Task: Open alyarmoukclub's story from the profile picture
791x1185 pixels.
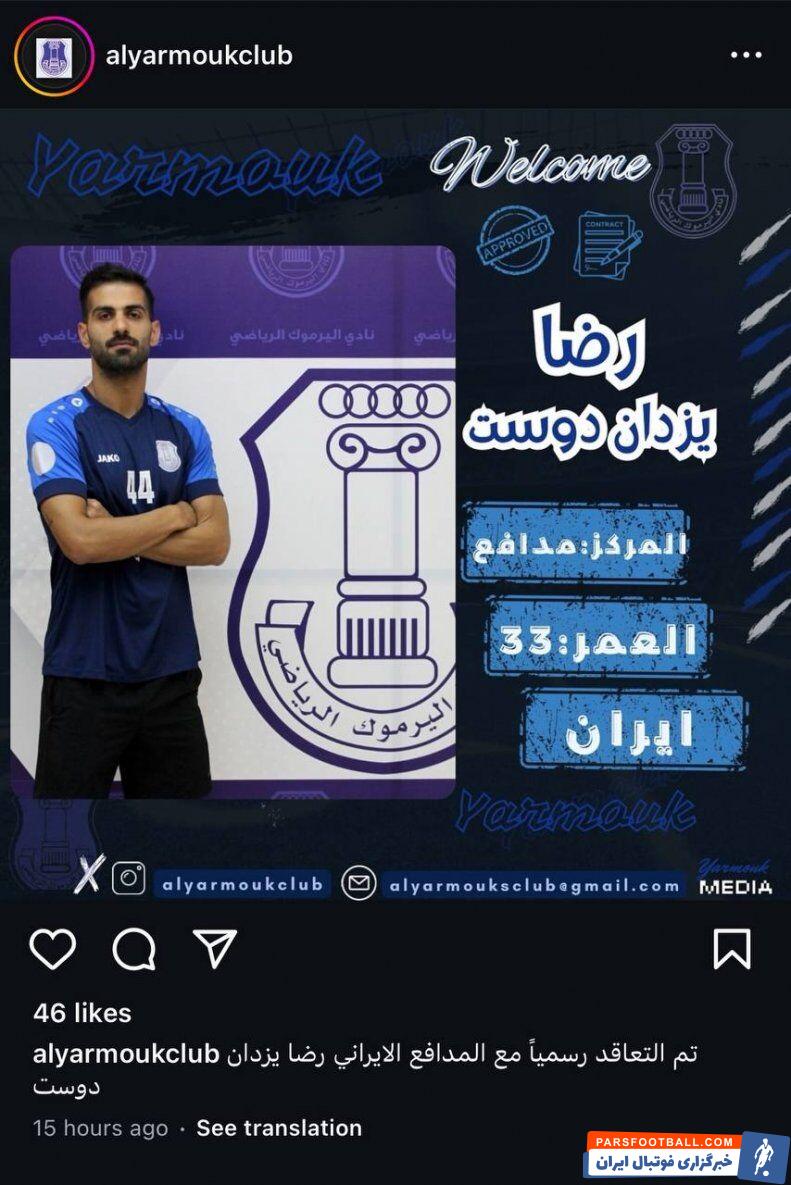Action: pyautogui.click(x=54, y=56)
